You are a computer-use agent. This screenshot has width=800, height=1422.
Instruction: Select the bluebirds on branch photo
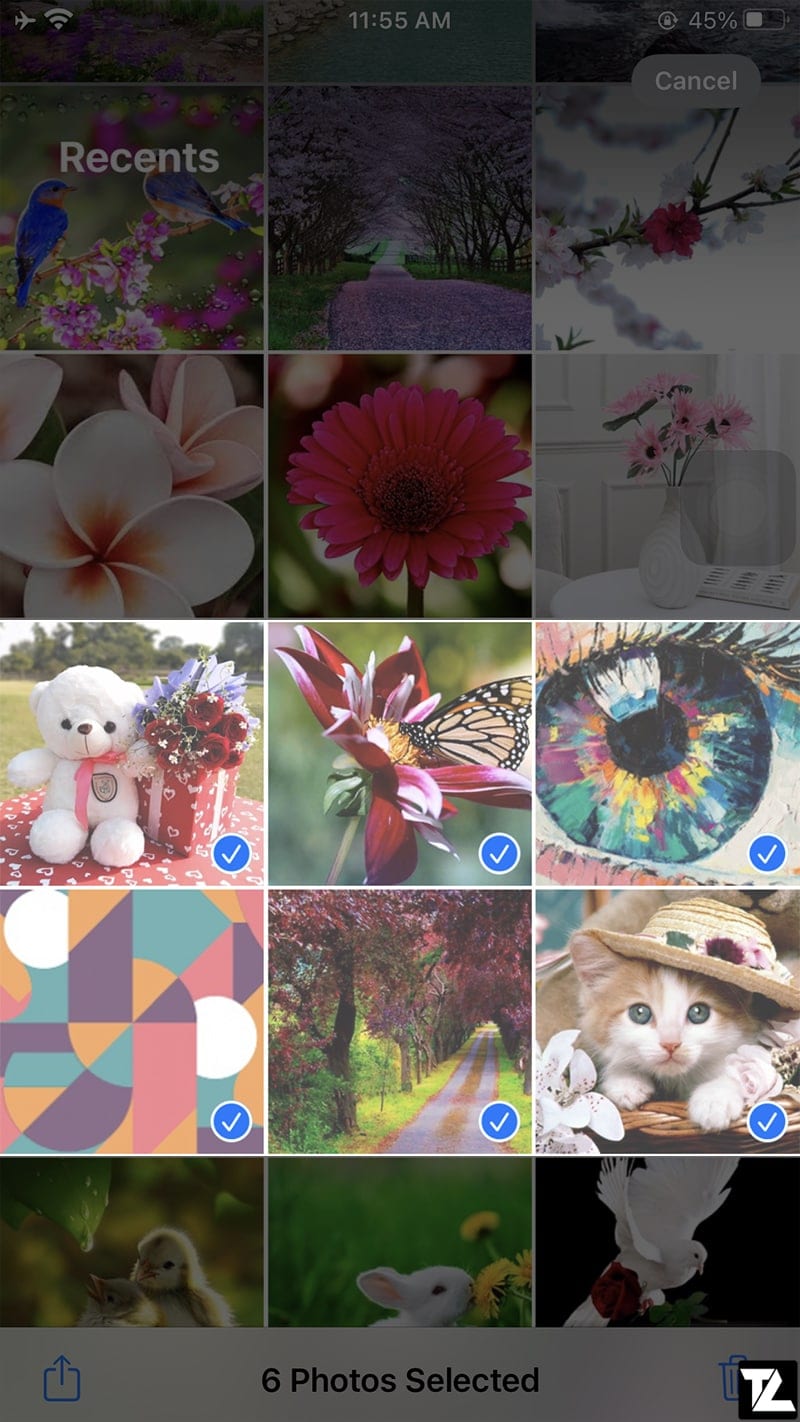click(x=132, y=217)
